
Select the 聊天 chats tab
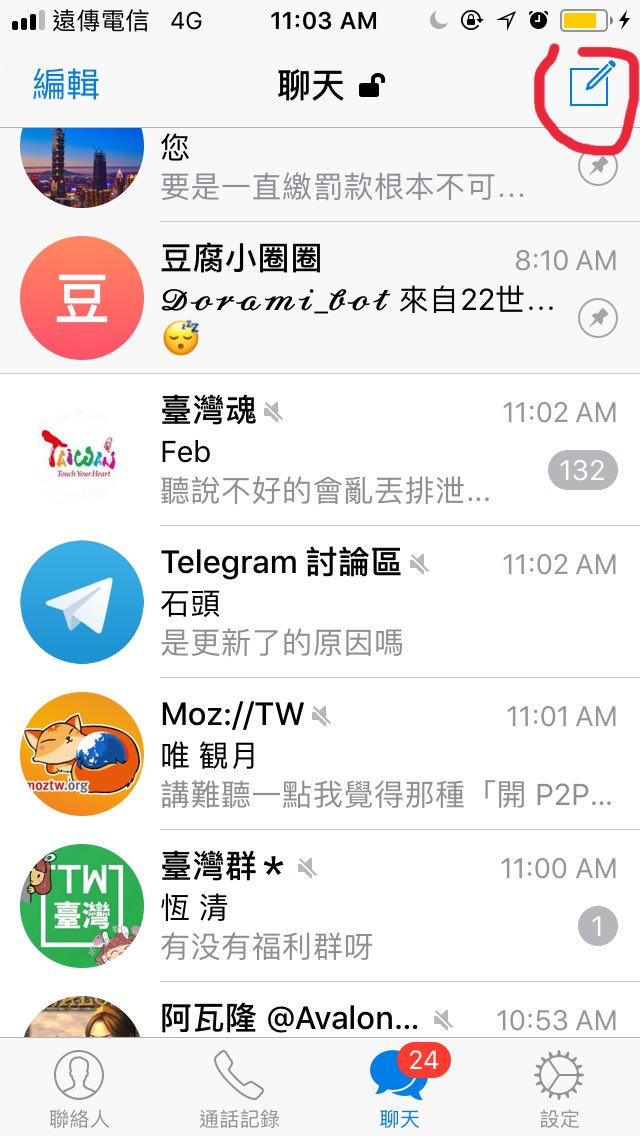coord(400,1088)
